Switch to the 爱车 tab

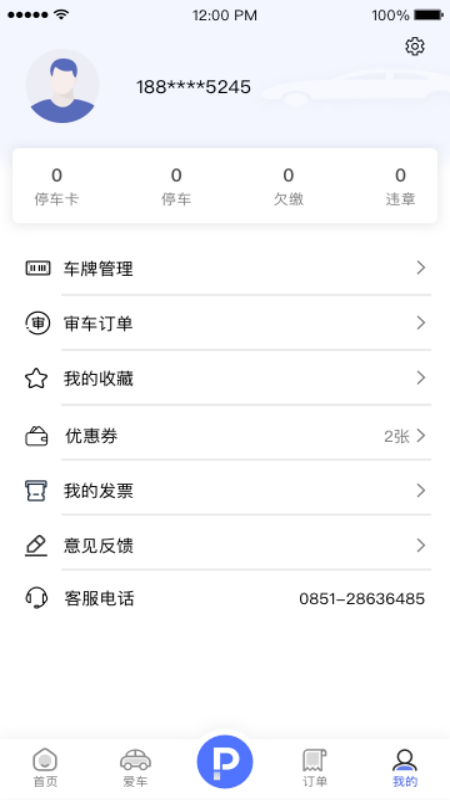click(135, 768)
